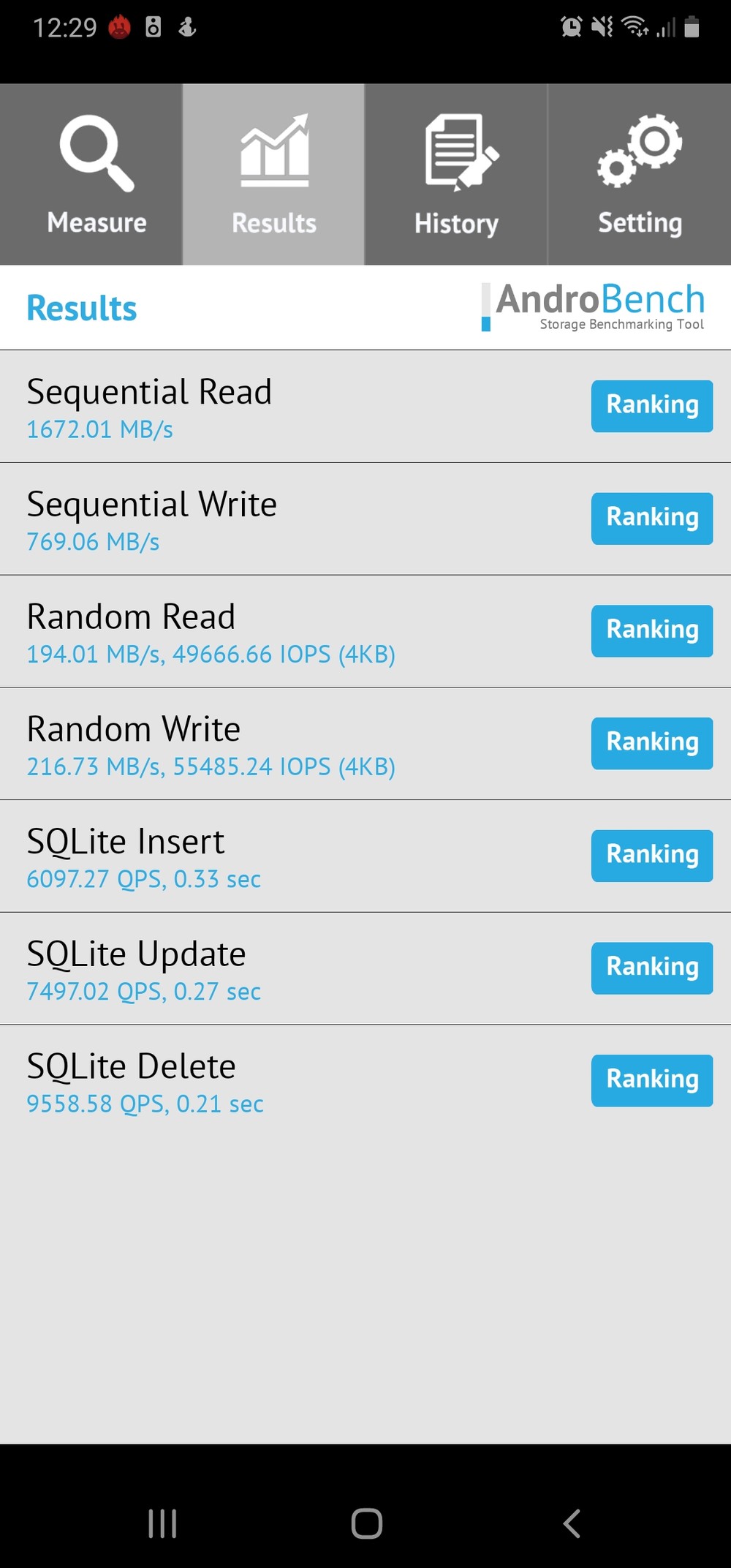
Task: Select the Results tab
Action: click(274, 174)
